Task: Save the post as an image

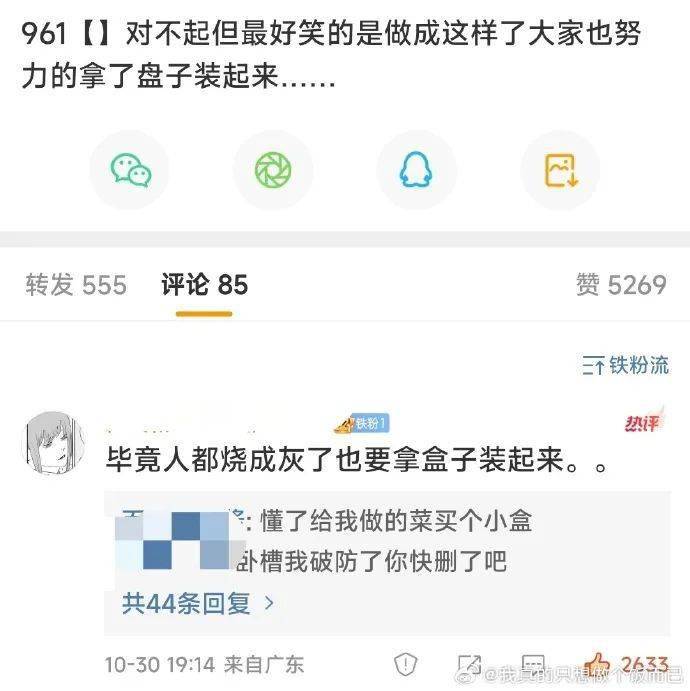Action: [560, 171]
